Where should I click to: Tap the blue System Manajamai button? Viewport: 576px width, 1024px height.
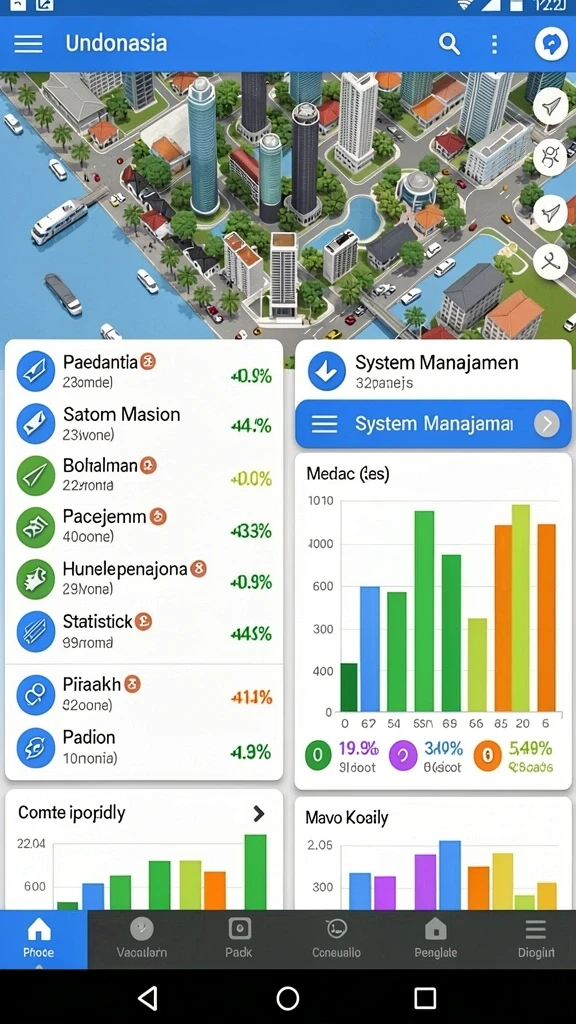tap(434, 424)
